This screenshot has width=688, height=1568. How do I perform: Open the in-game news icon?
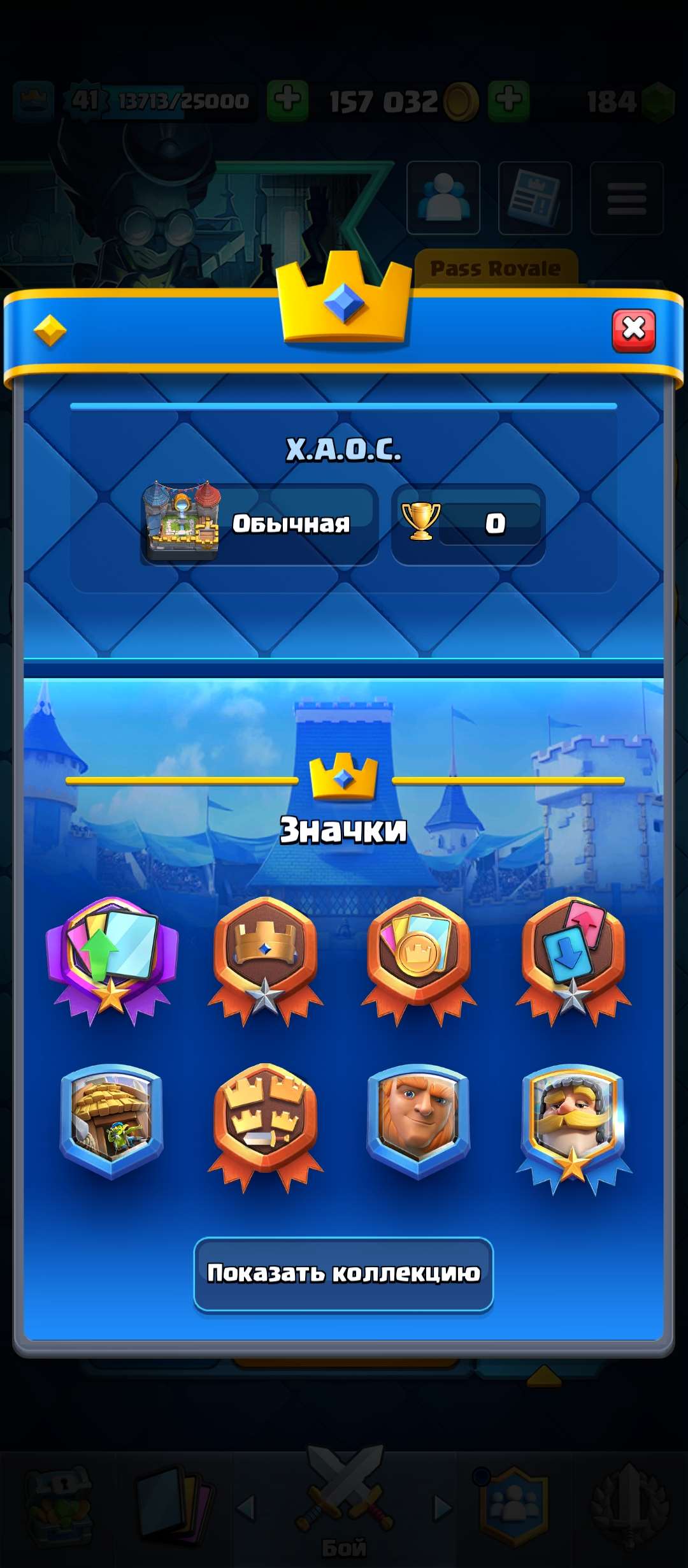point(535,198)
